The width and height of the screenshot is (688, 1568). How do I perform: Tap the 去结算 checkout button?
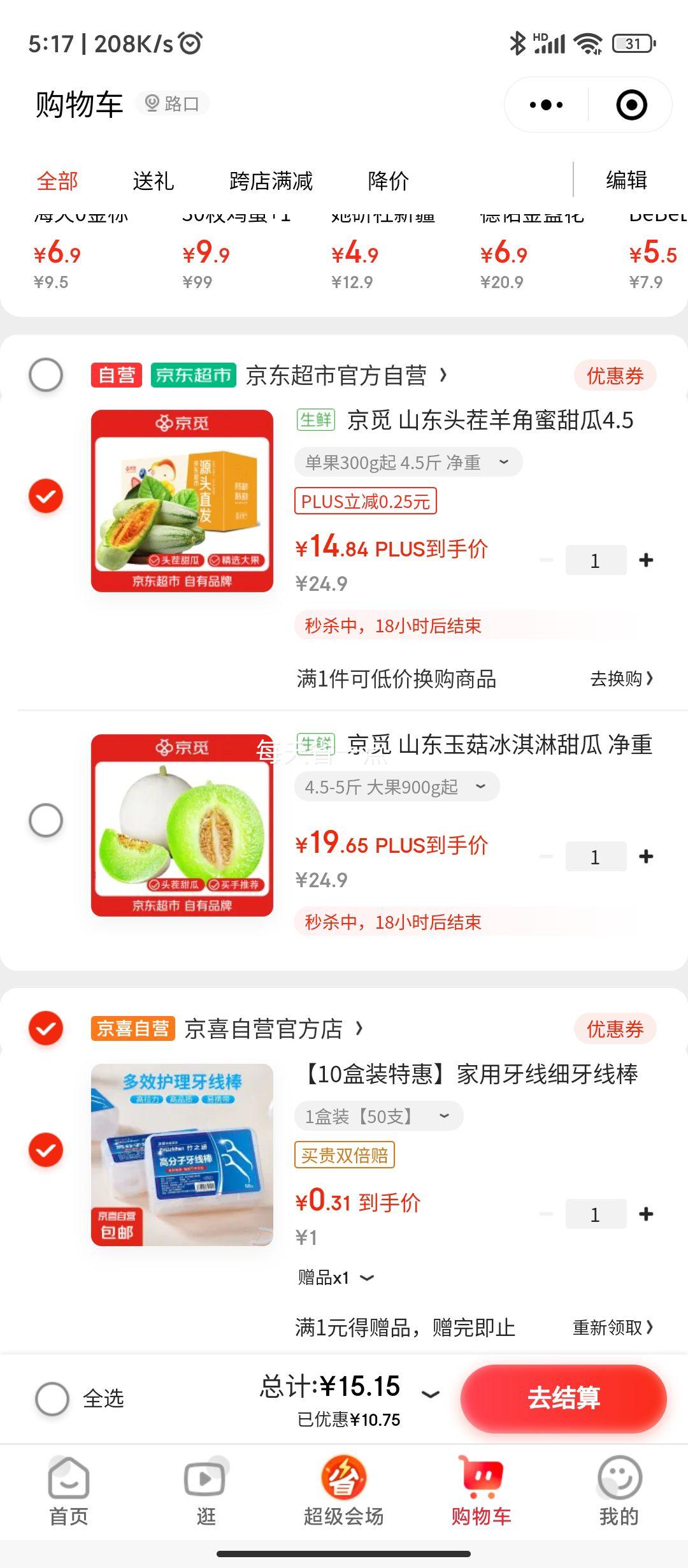pos(563,1398)
